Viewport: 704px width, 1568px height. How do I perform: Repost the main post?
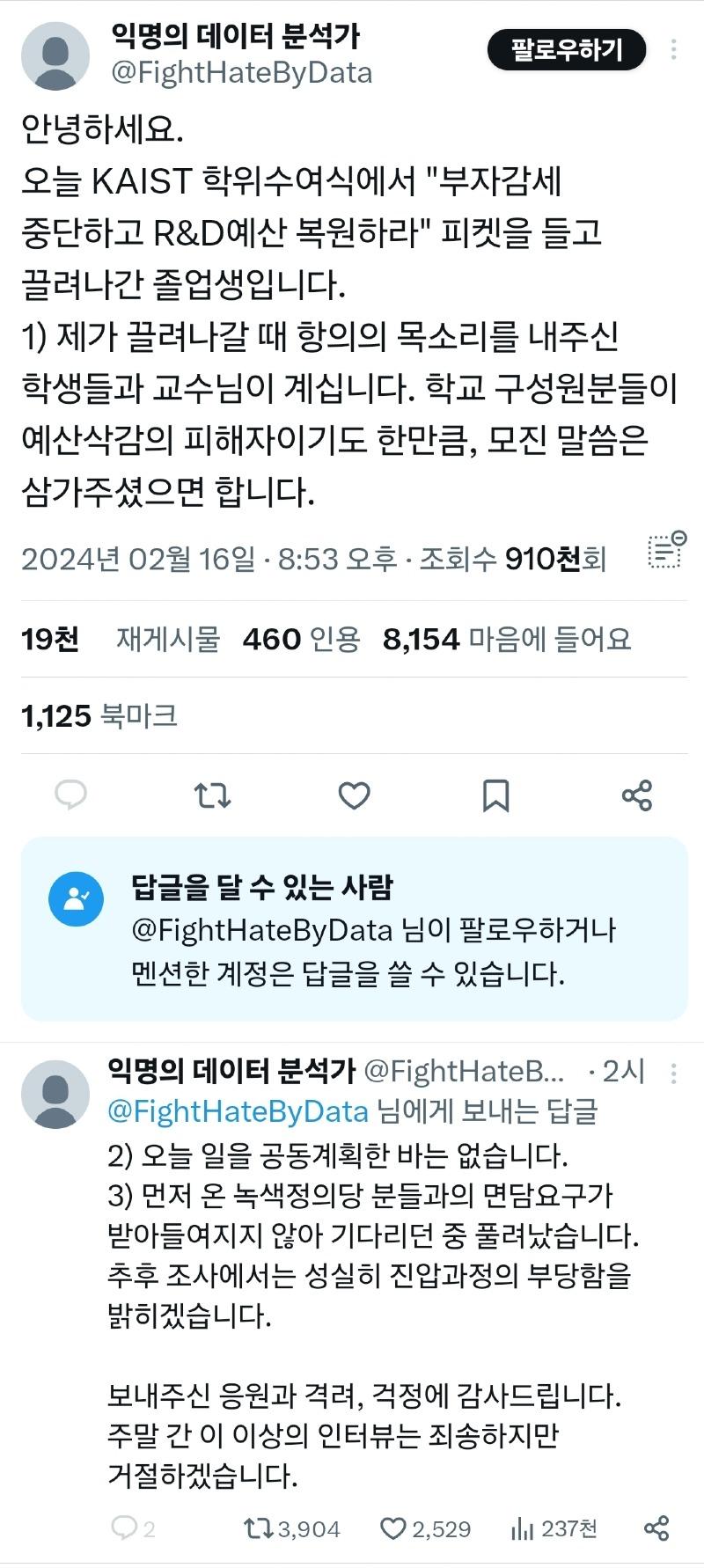click(x=212, y=795)
